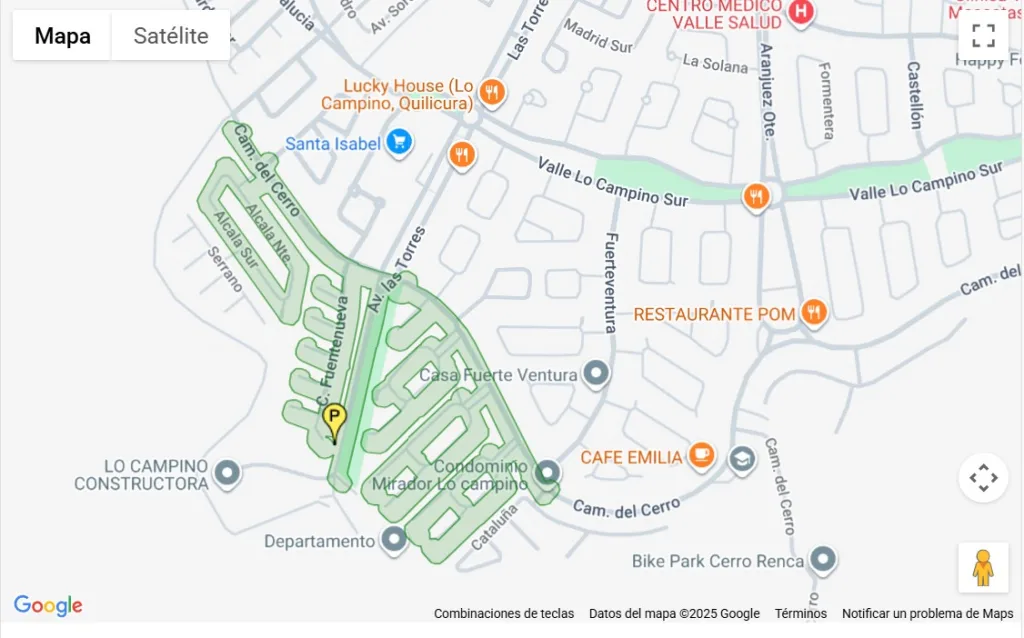Select the RESTAURANTE POM marker
Screen dimensions: 1024x638
coord(815,313)
